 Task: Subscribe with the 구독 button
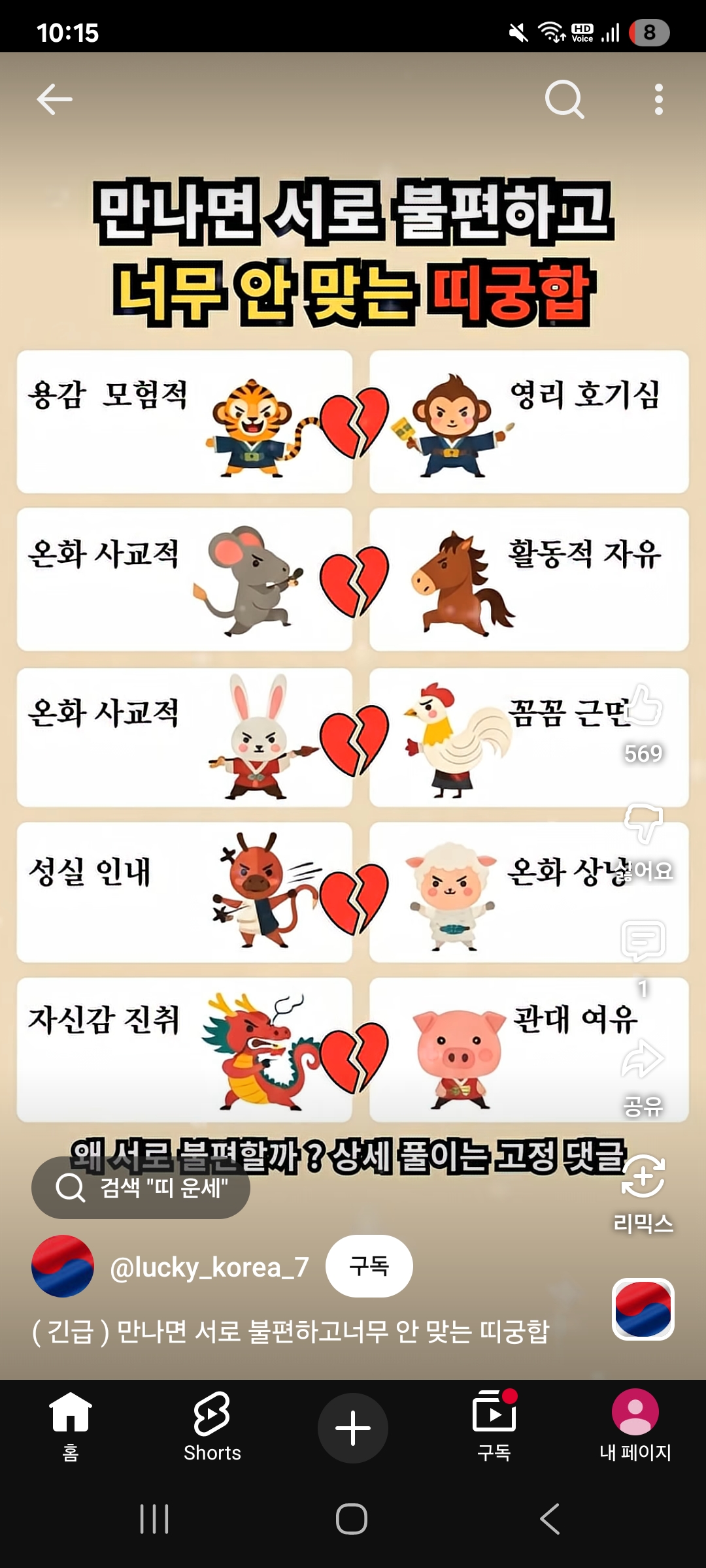(x=369, y=1266)
